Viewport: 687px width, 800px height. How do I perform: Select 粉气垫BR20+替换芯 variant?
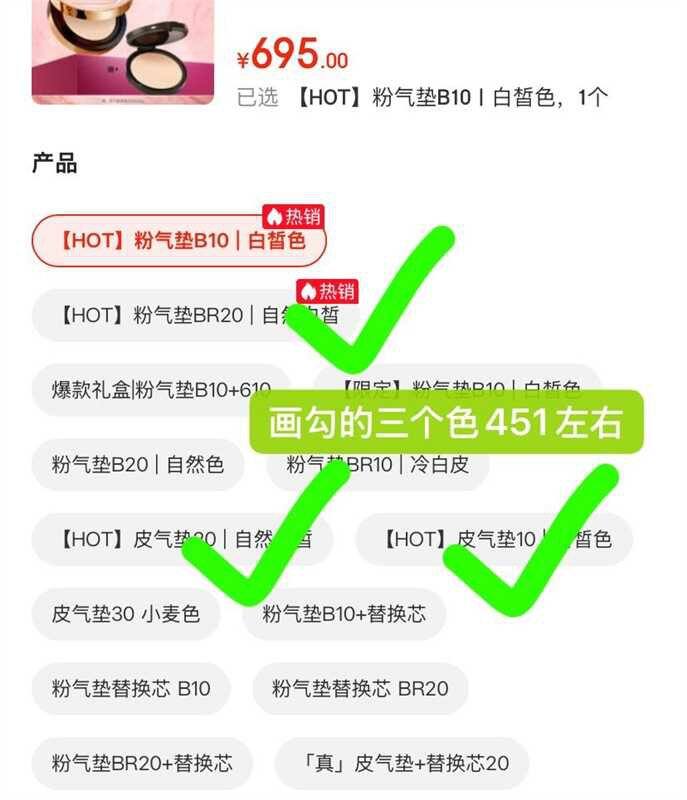(142, 763)
